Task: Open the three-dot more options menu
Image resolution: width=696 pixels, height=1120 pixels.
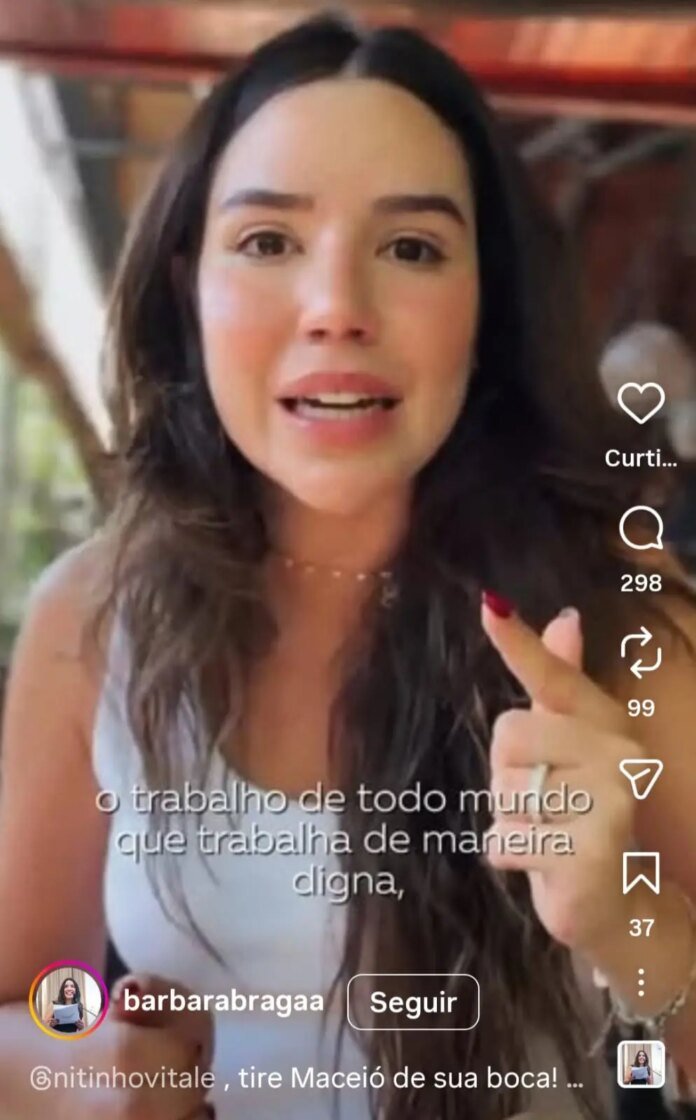Action: 640,982
